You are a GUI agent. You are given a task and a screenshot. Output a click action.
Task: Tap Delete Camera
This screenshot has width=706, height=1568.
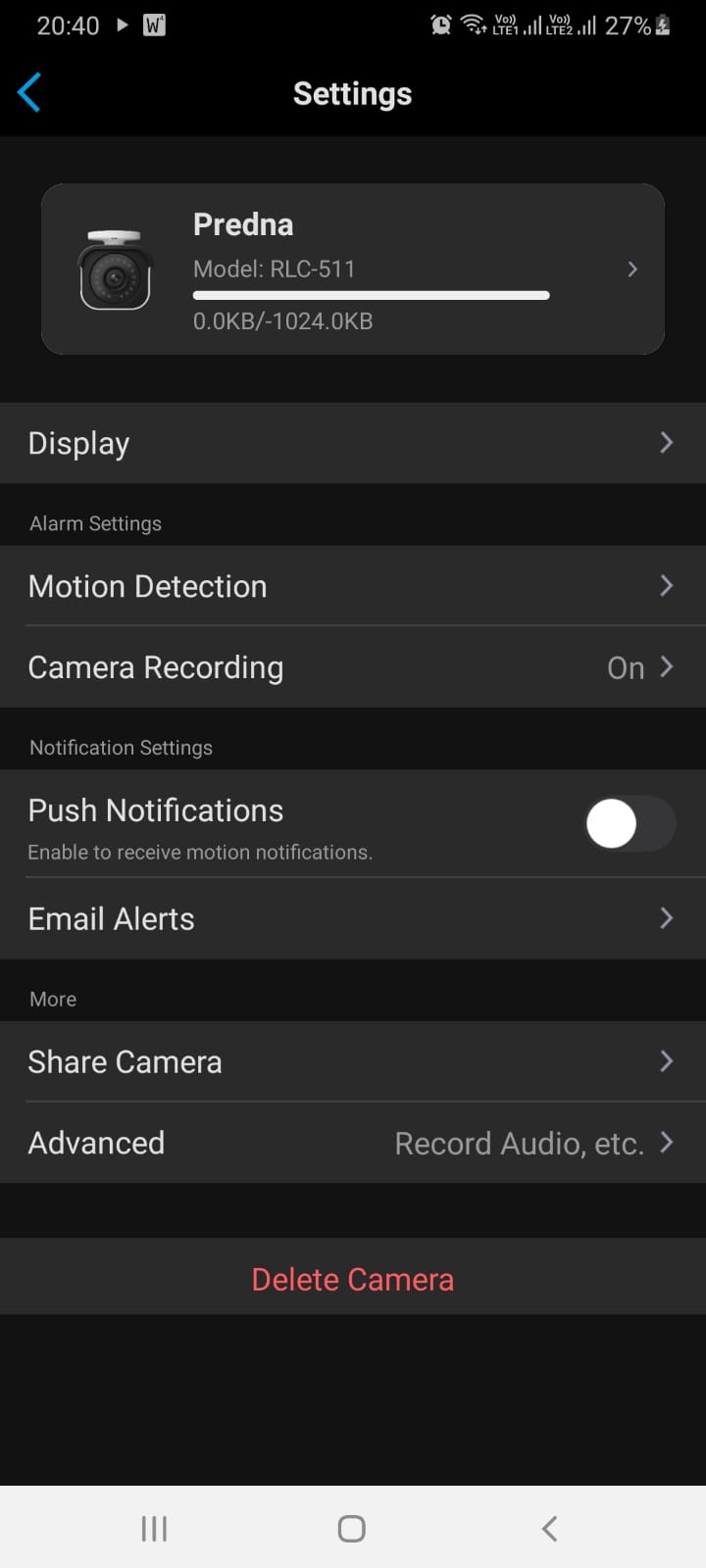pos(353,1278)
